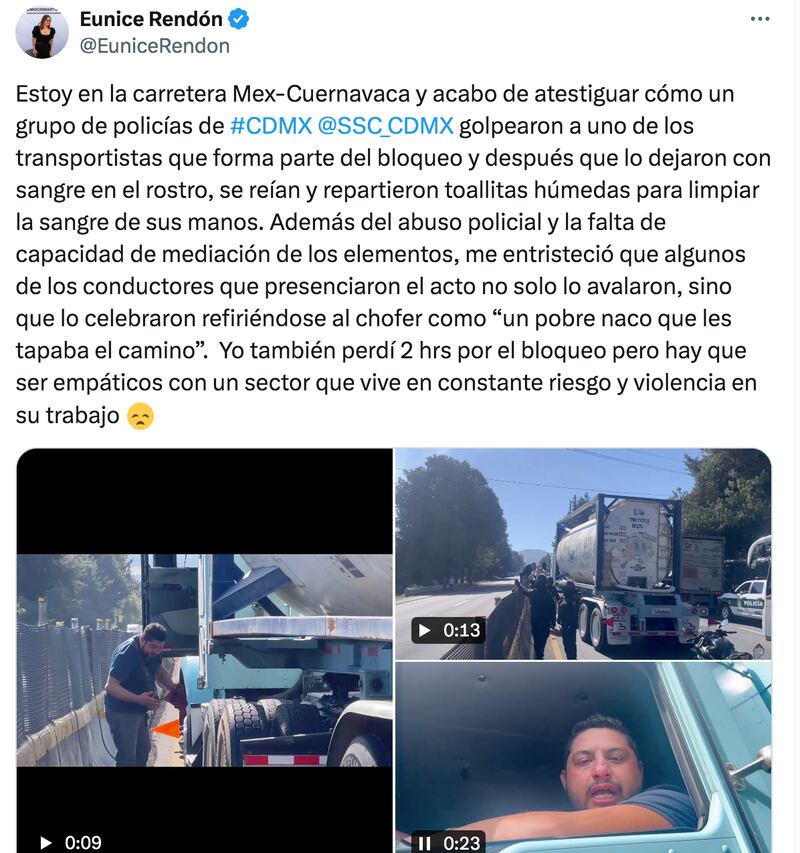800x853 pixels.
Task: Open Eunice Rendón's profile picture
Action: click(42, 32)
